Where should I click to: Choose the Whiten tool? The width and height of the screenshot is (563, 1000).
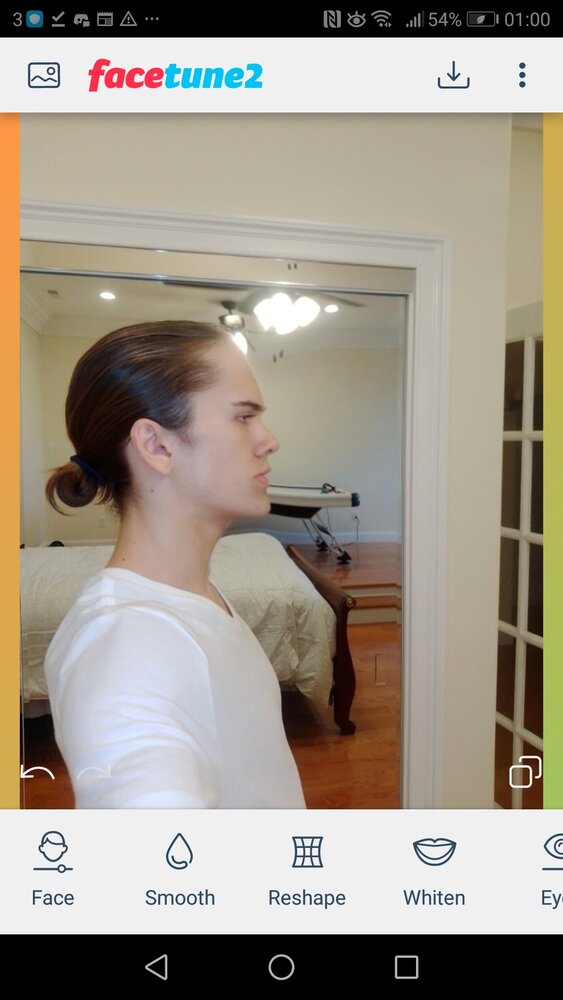point(434,868)
